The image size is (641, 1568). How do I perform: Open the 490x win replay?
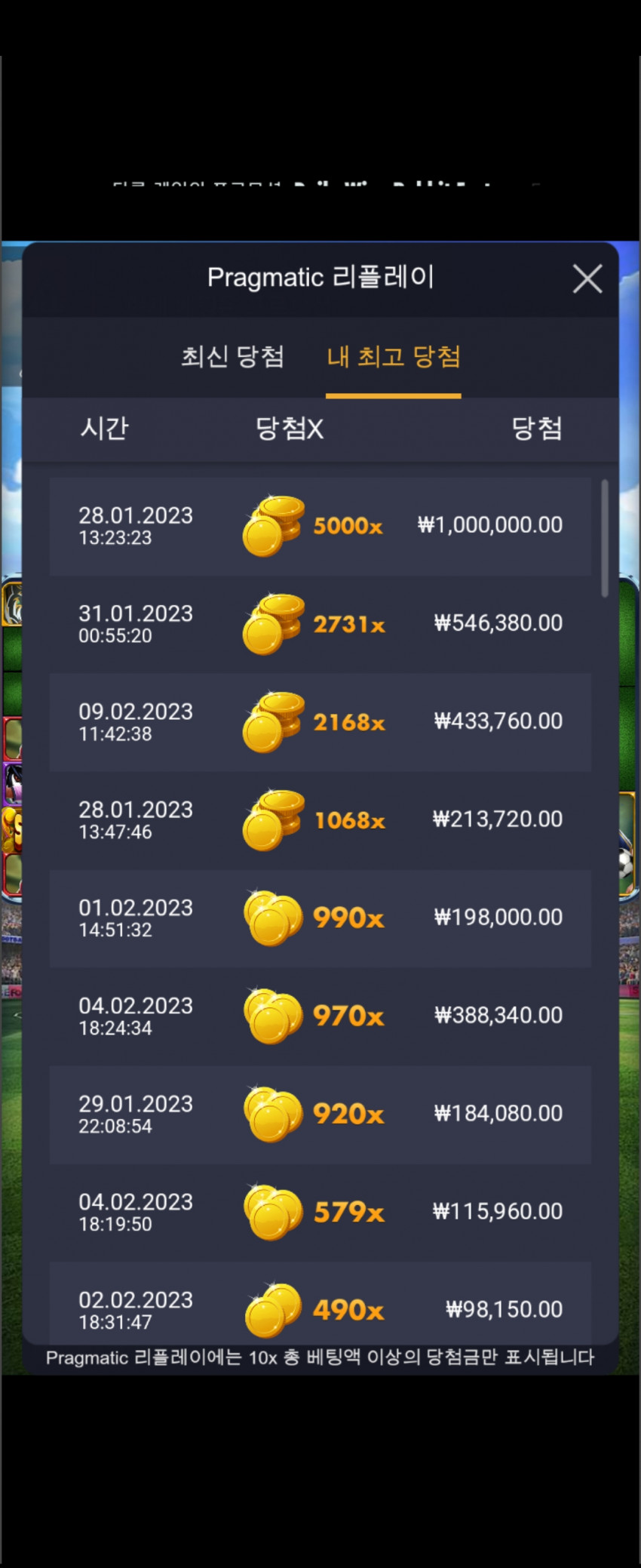320,1308
